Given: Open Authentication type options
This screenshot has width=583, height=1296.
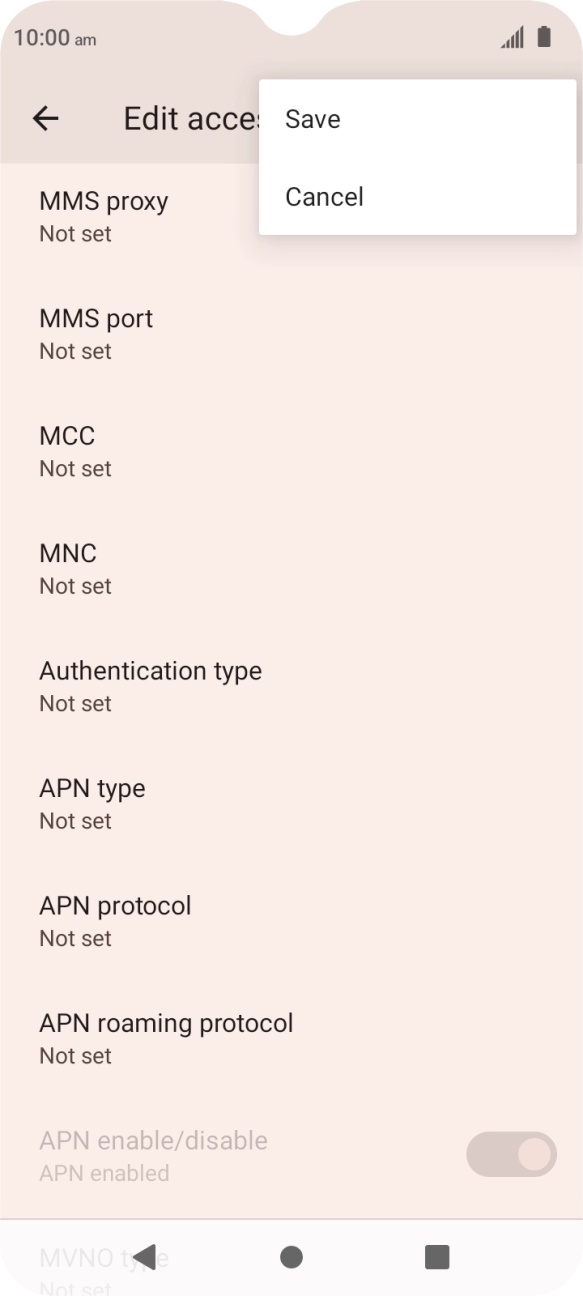Looking at the screenshot, I should (291, 686).
